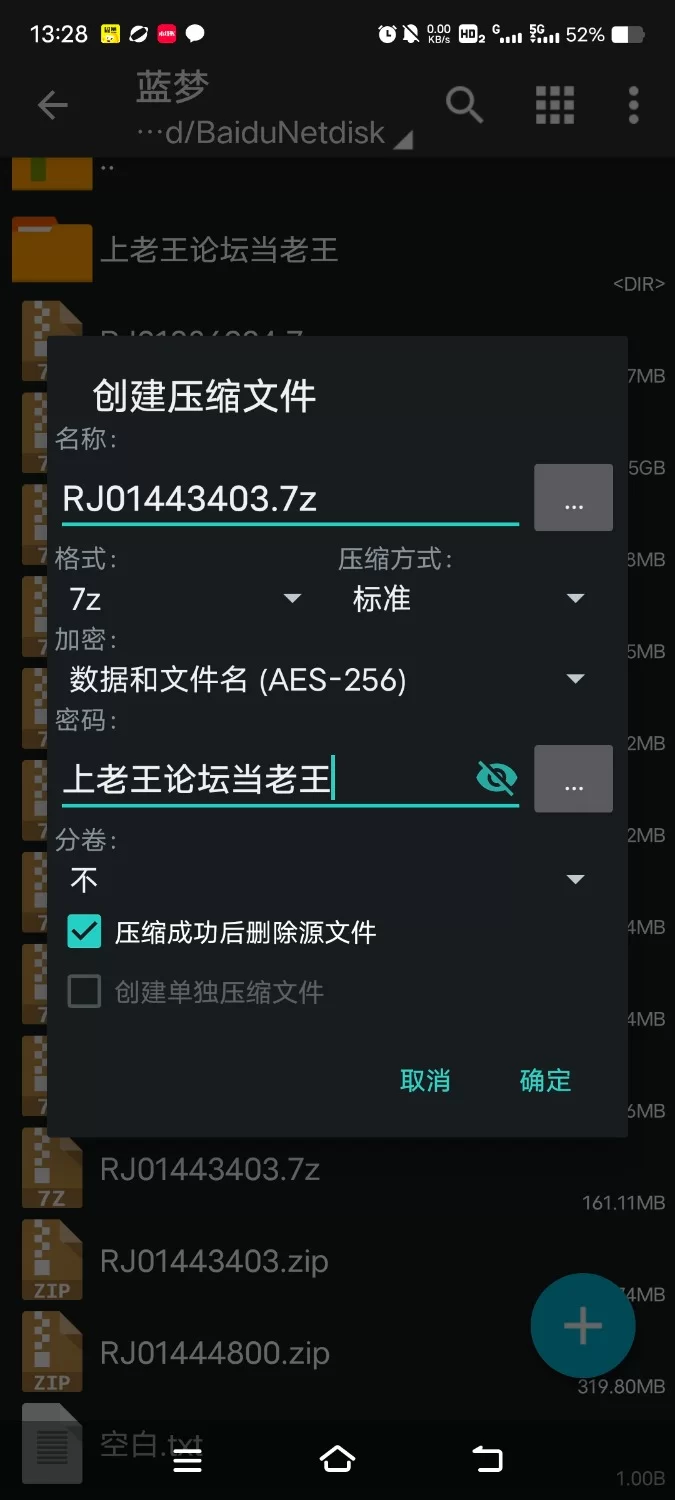Expand the AES-256 encryption dropdown
The image size is (675, 1500).
(326, 681)
